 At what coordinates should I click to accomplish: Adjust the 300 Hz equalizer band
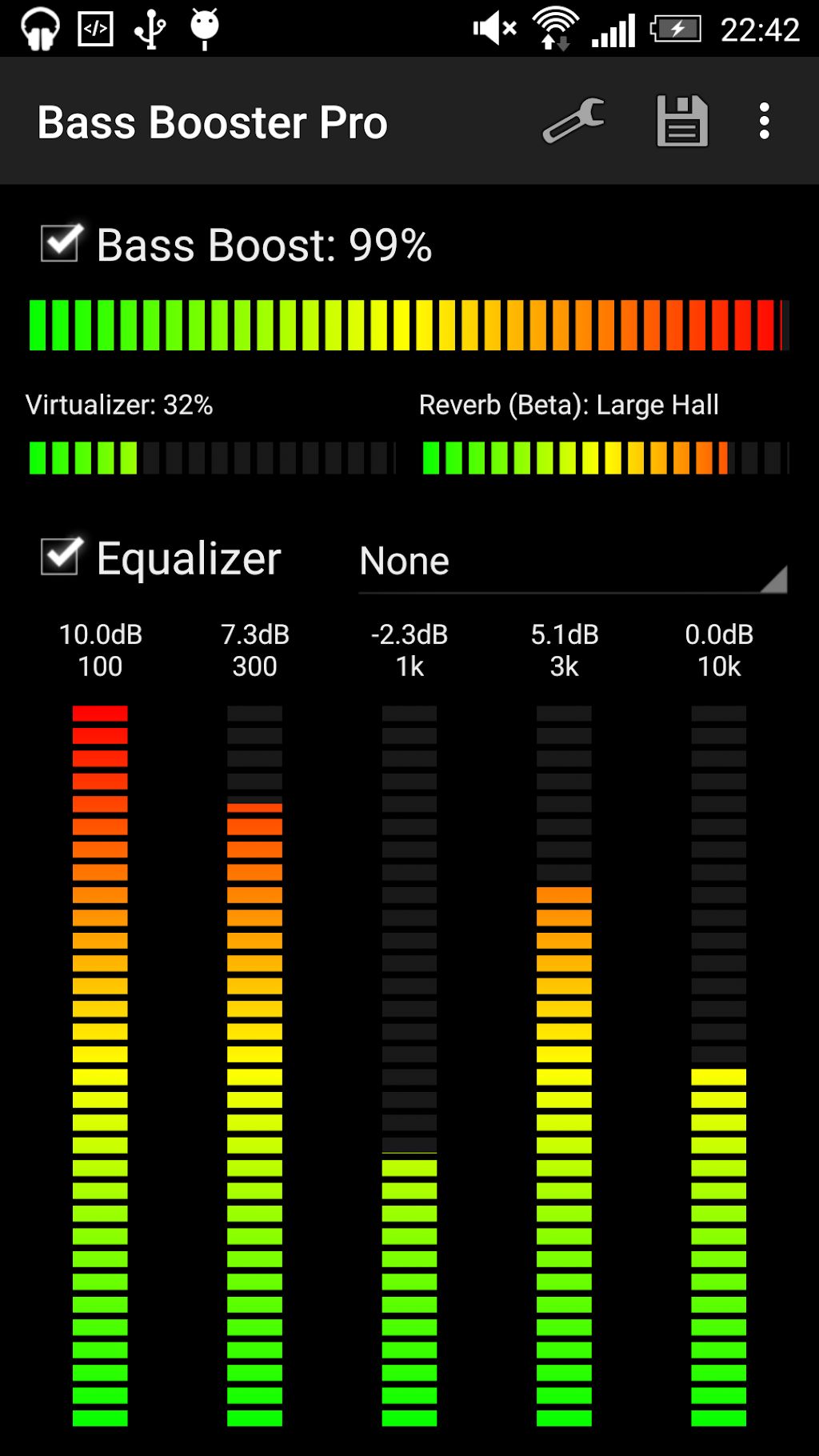[254, 1066]
